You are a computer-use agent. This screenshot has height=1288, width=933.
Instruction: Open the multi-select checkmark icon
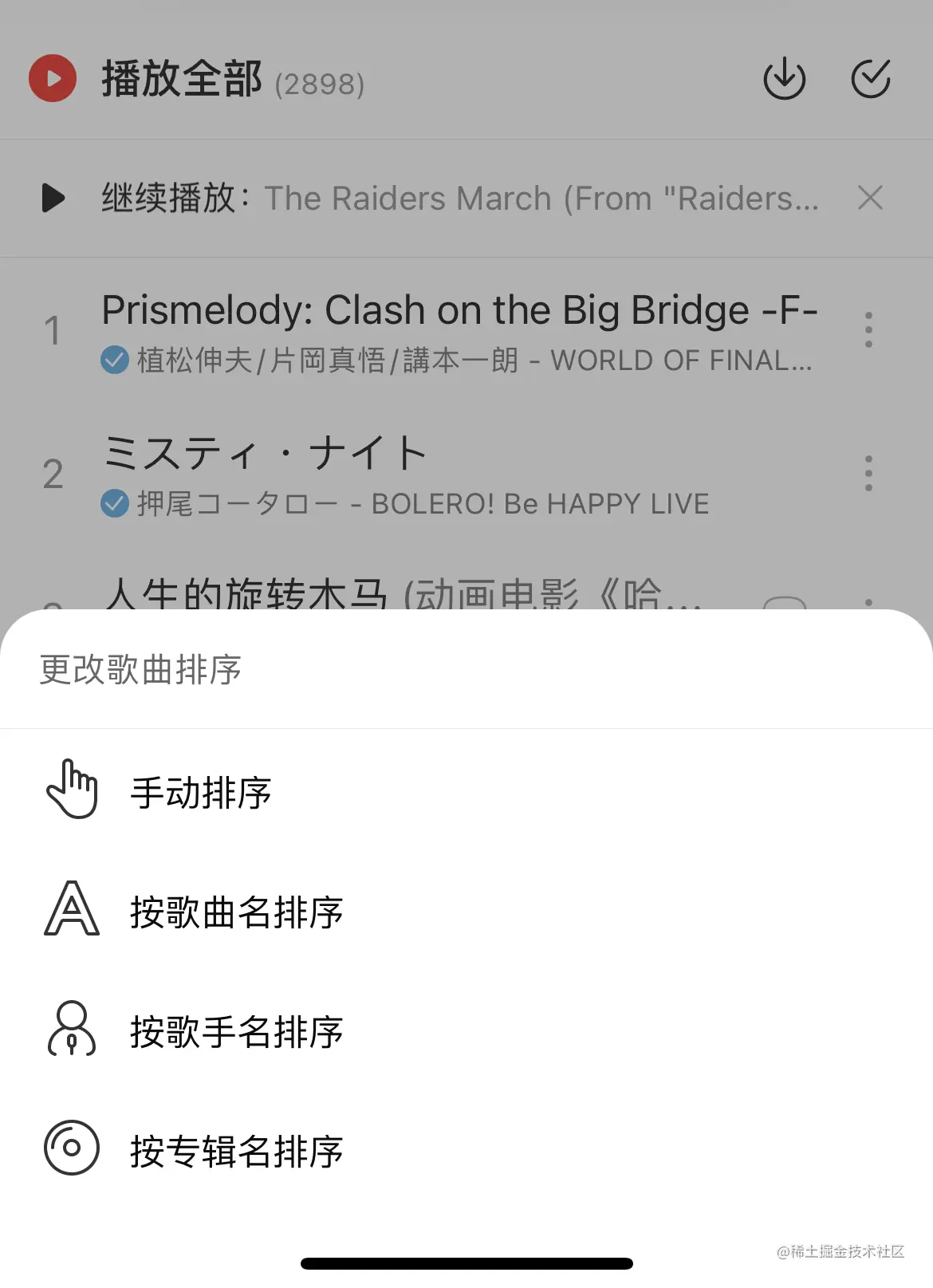[870, 79]
